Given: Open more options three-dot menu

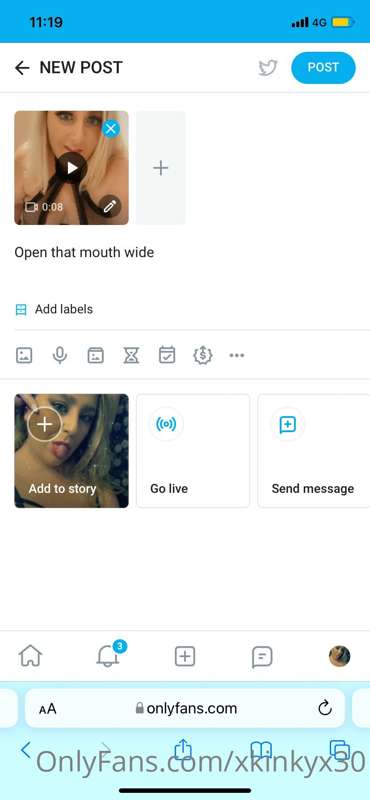Looking at the screenshot, I should [x=237, y=355].
